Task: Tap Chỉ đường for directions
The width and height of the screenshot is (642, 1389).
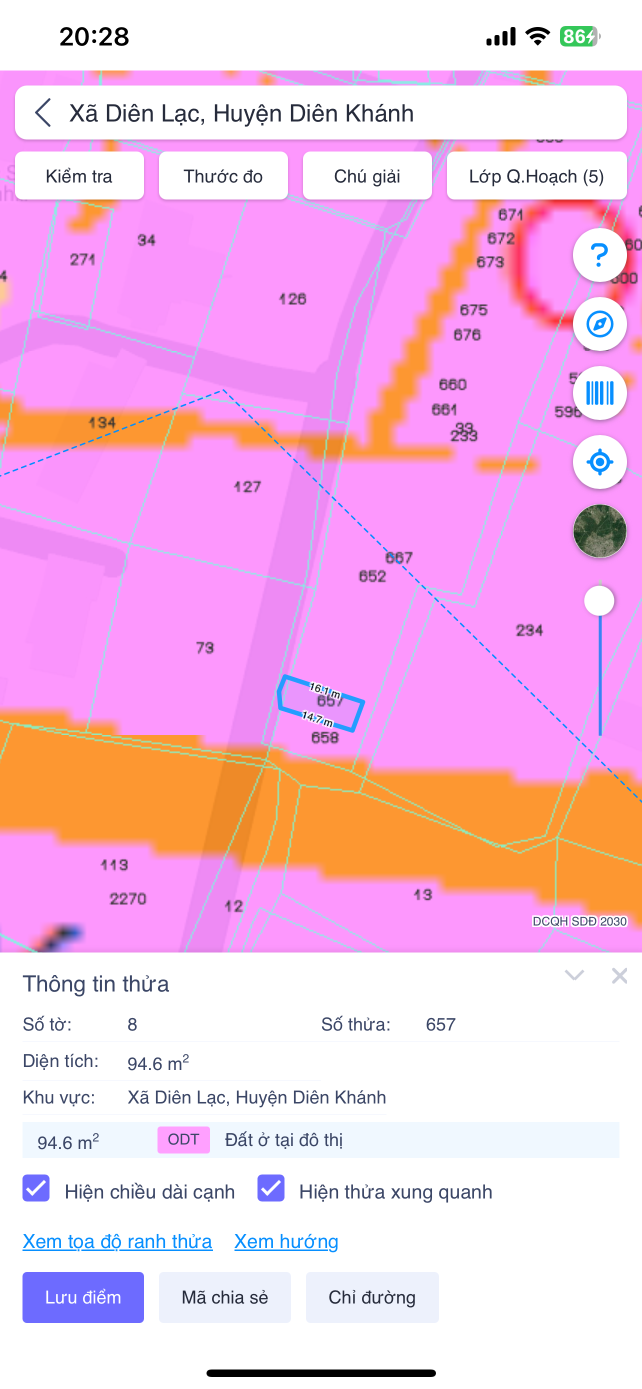Action: [x=372, y=1298]
